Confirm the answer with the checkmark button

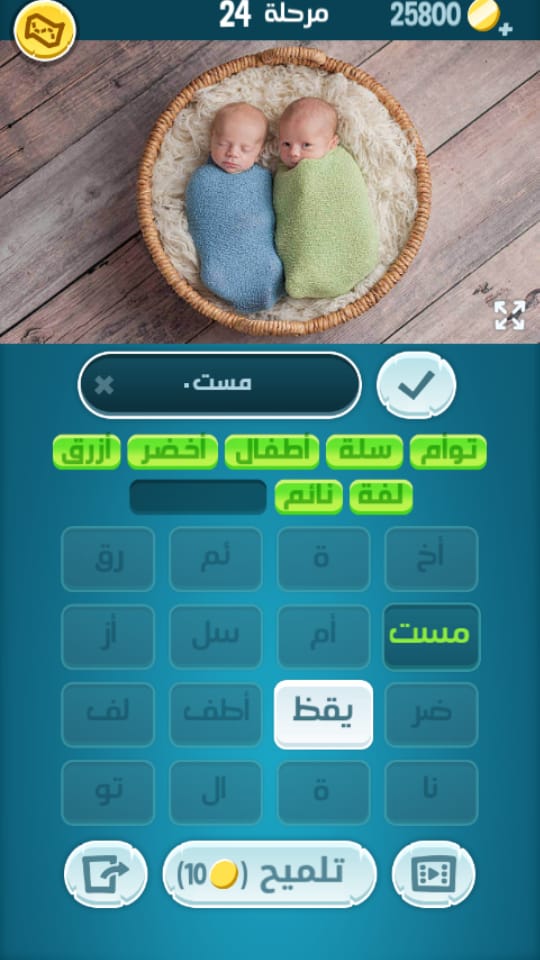(416, 385)
